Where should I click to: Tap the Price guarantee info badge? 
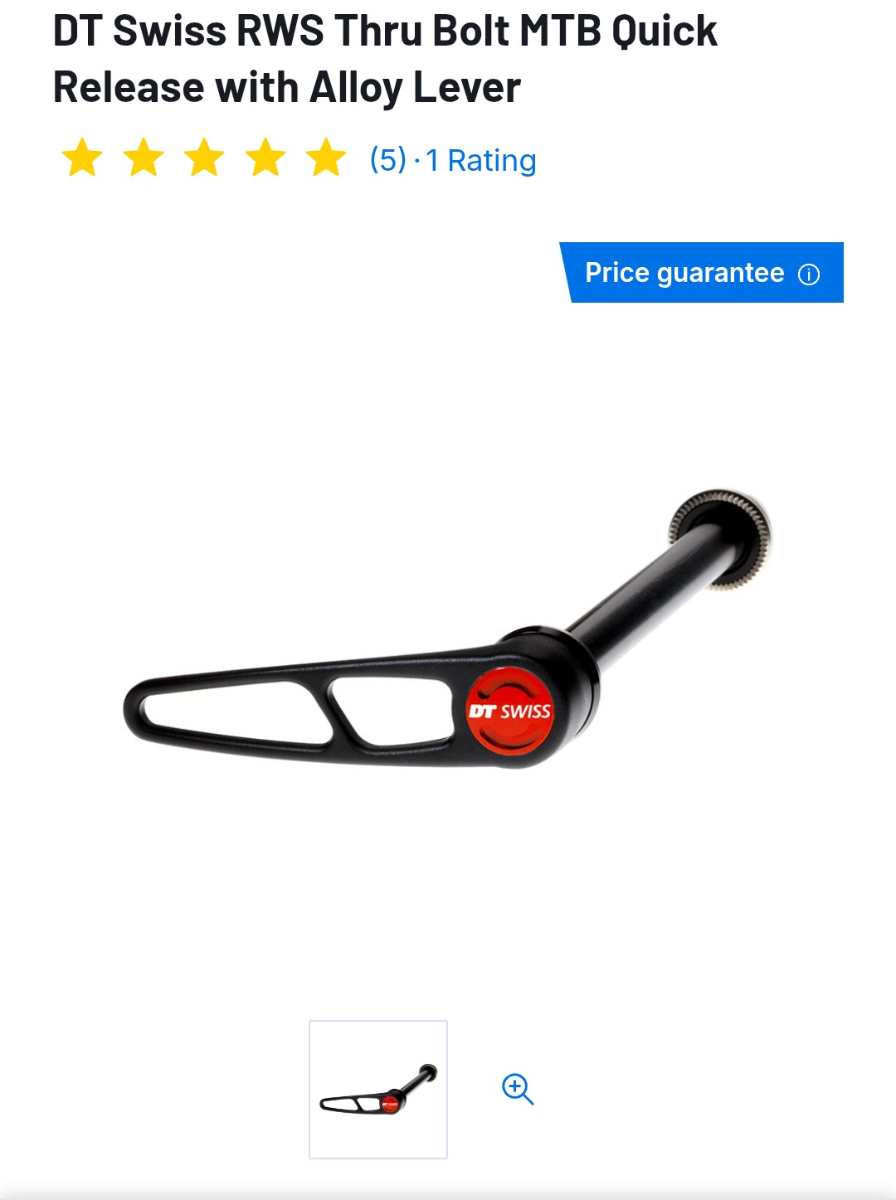pyautogui.click(x=702, y=273)
